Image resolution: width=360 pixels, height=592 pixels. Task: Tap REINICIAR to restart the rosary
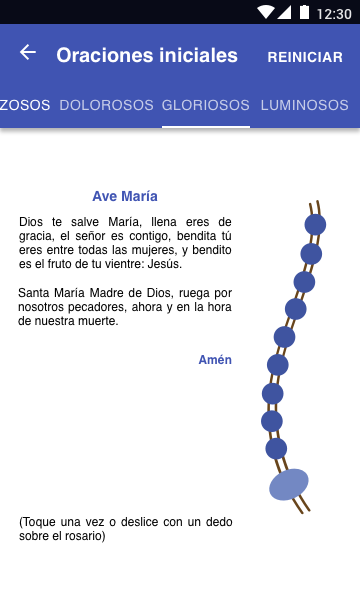(x=305, y=57)
